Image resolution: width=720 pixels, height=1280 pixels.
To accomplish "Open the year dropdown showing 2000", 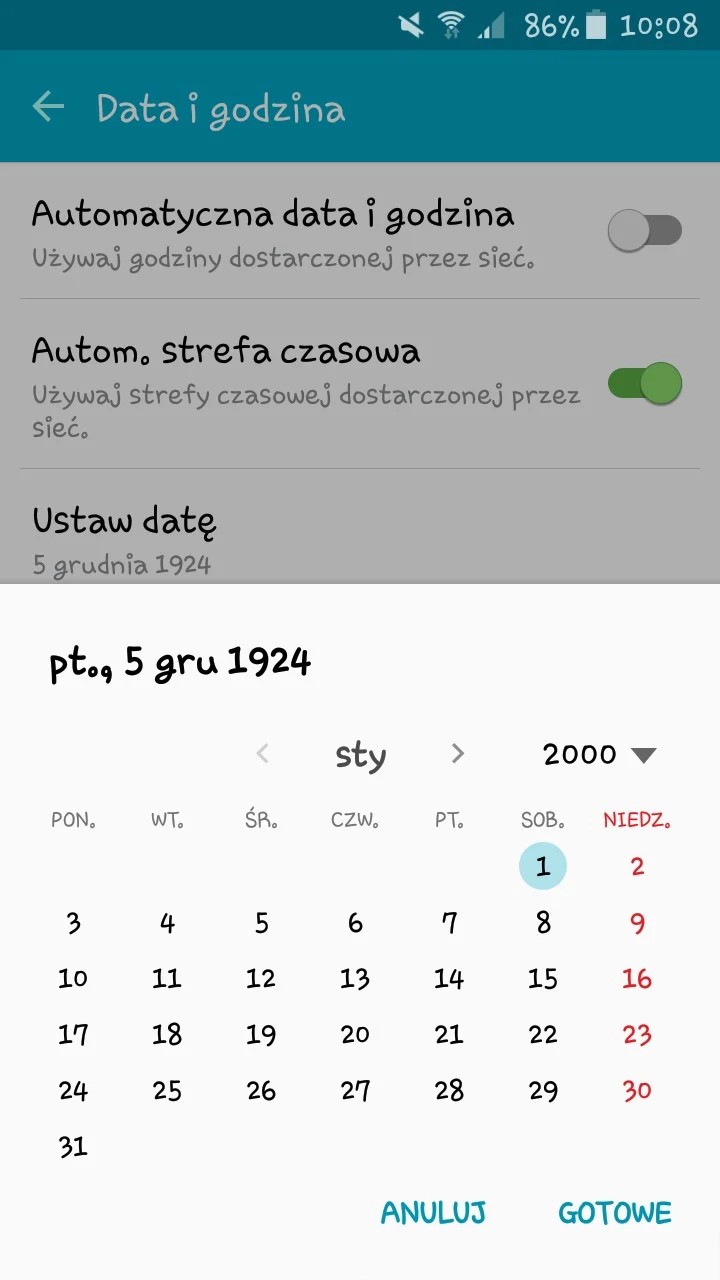I will pos(599,755).
